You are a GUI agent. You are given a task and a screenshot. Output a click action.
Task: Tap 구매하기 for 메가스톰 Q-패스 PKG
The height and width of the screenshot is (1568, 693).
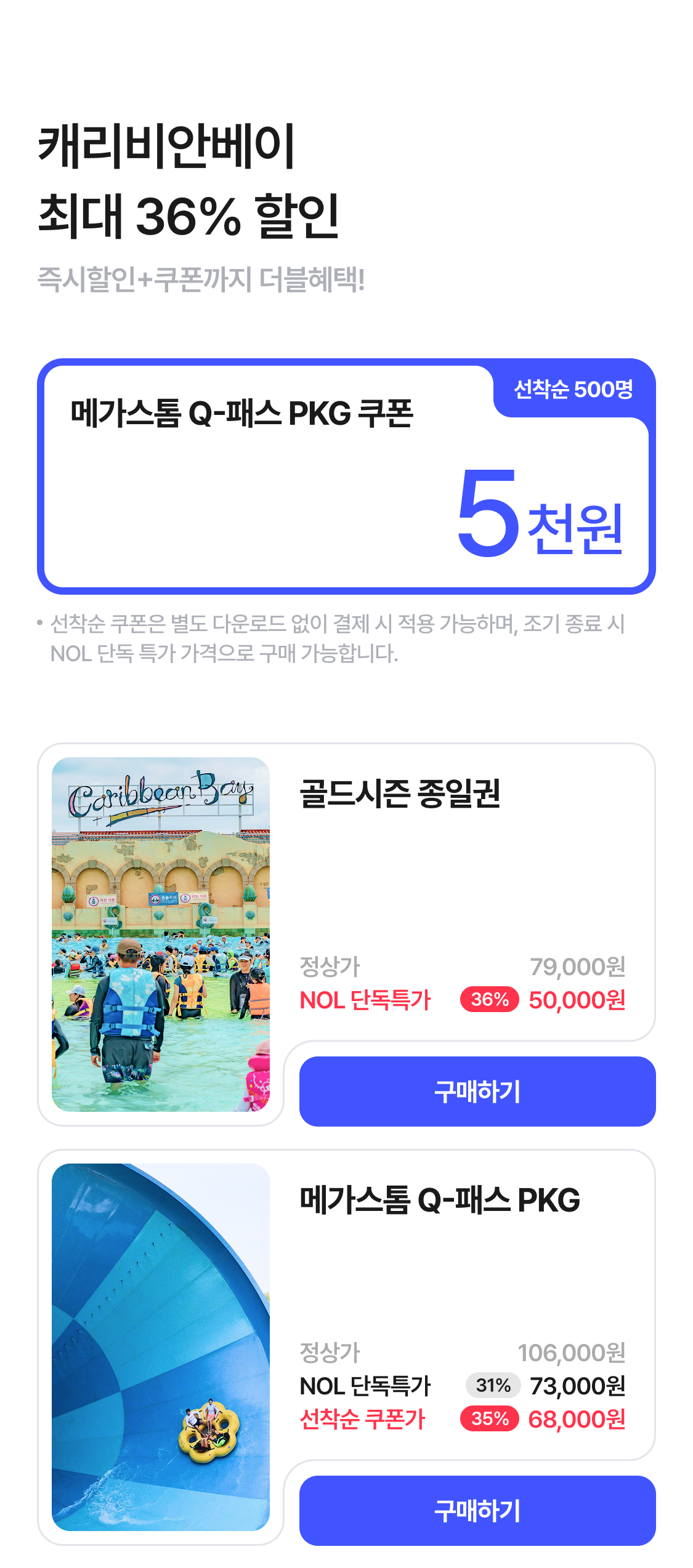click(477, 1510)
